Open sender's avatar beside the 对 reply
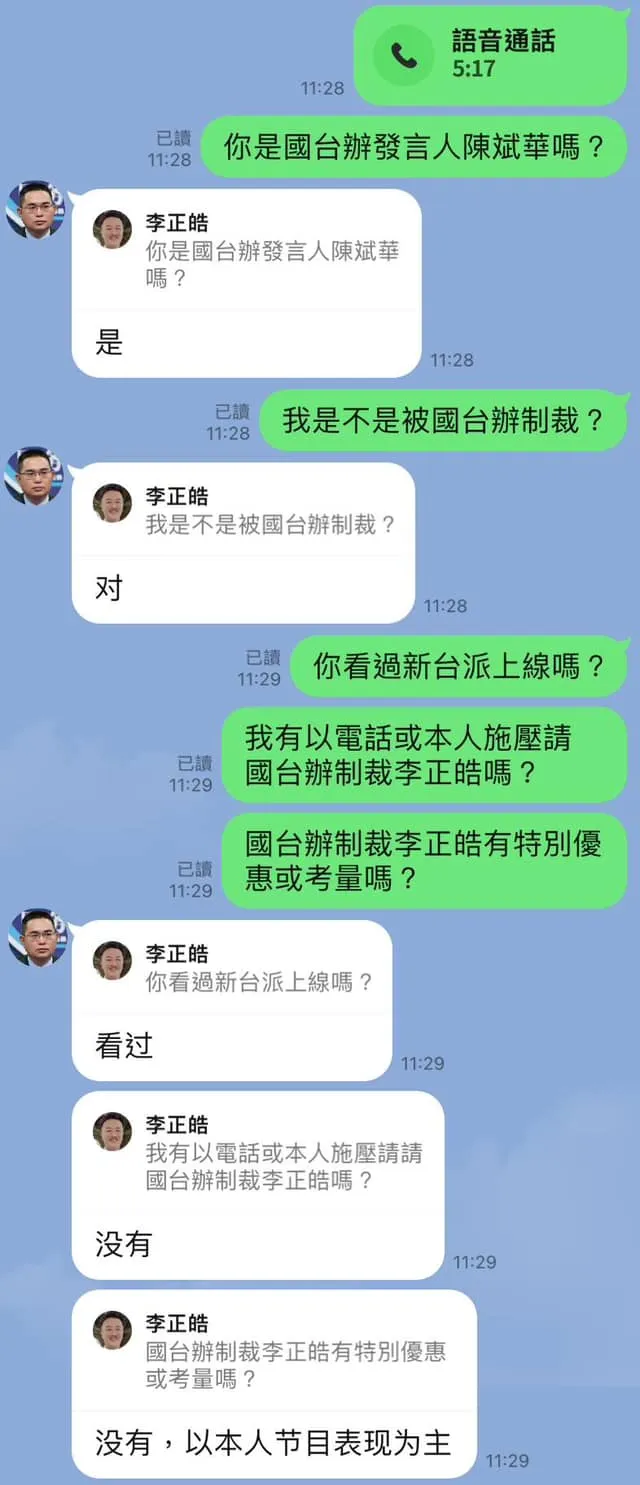This screenshot has height=1485, width=640. point(36,477)
